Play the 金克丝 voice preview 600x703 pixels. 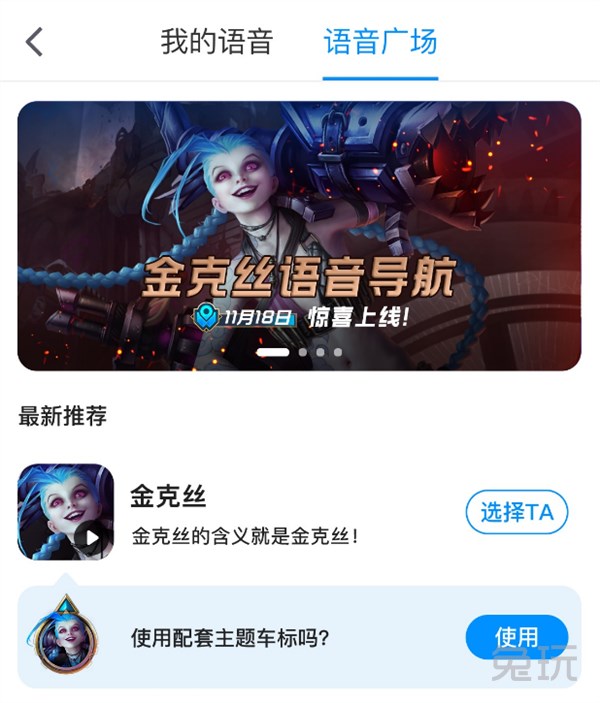[x=92, y=537]
